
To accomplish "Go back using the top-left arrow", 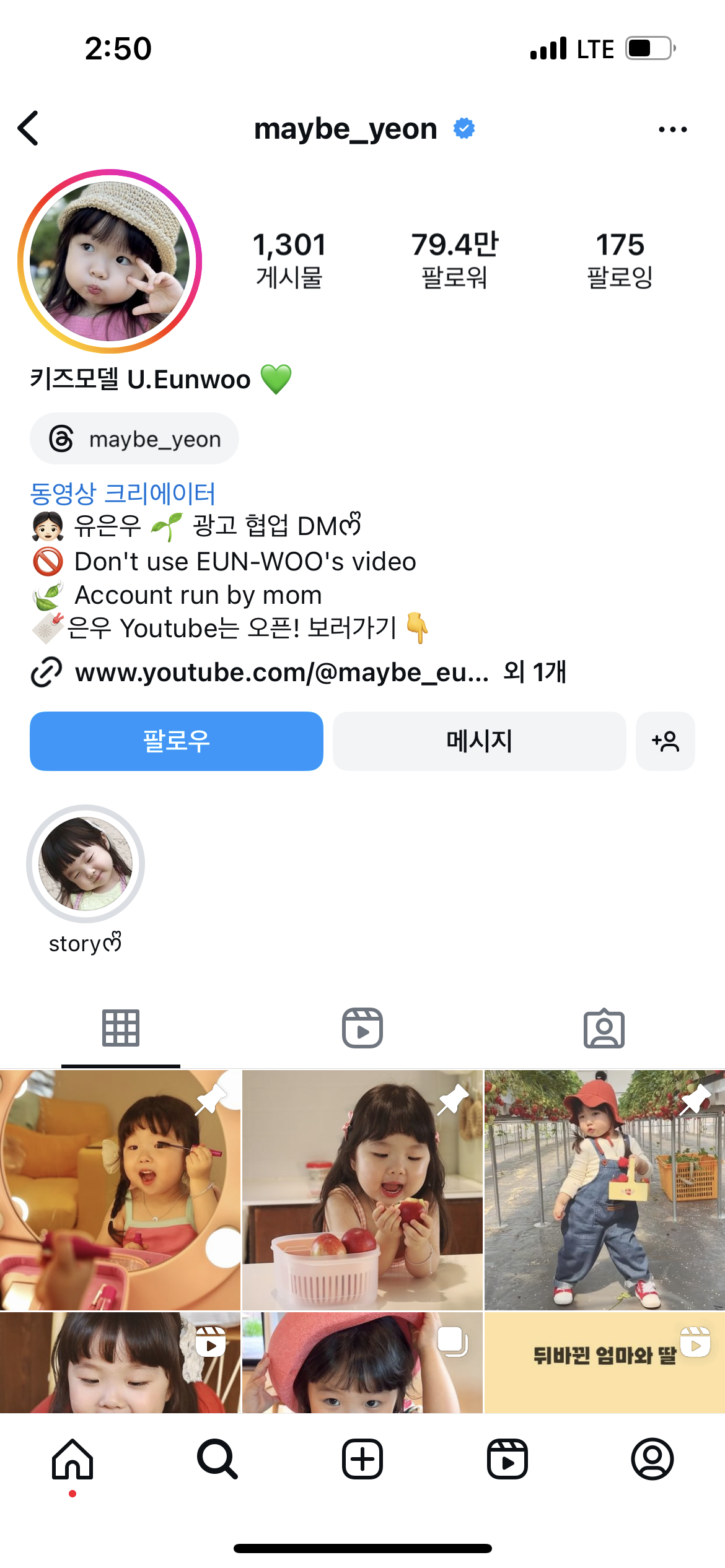I will (x=29, y=128).
